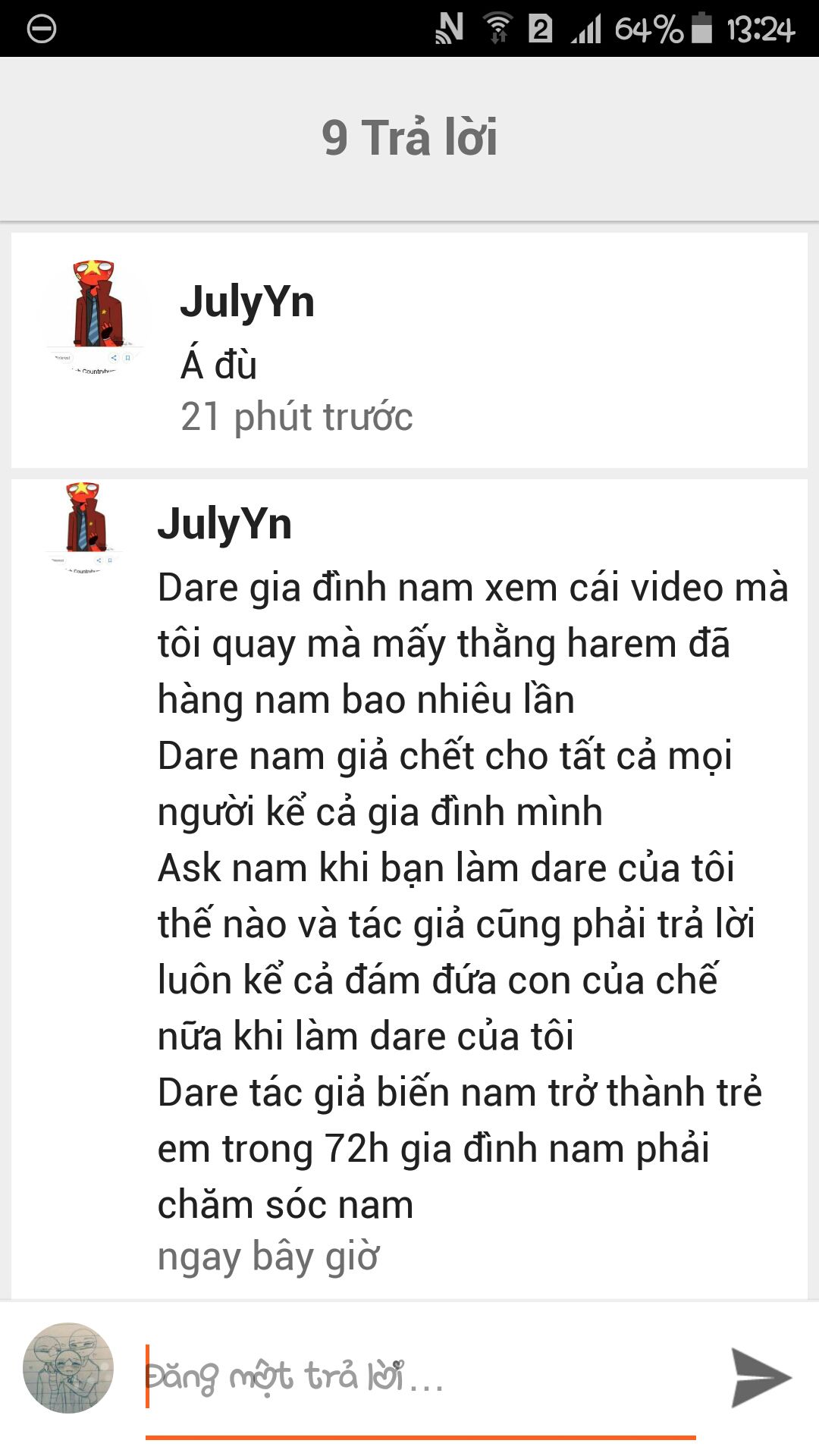Focus the 'Đăng một trả lời' reply field

[x=421, y=1376]
